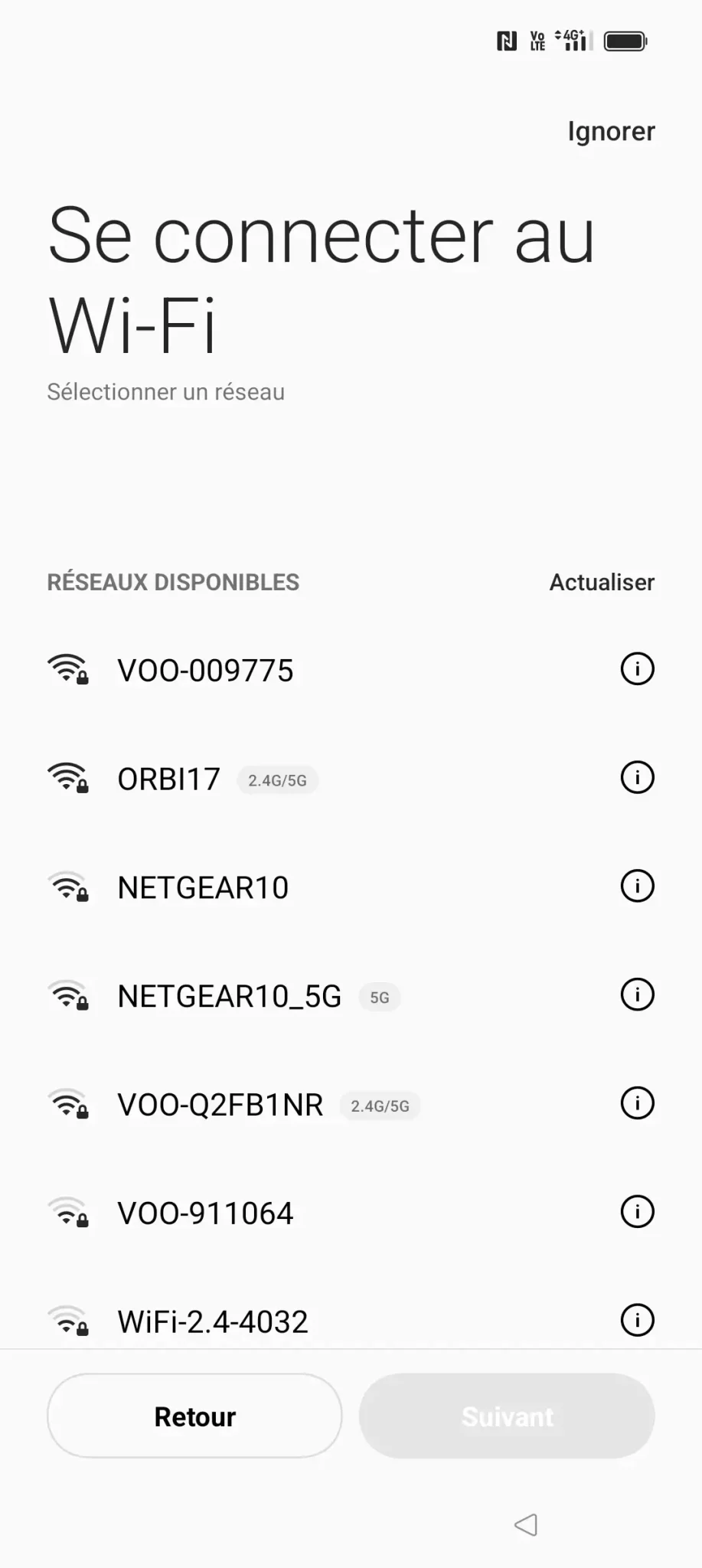Viewport: 702px width, 1568px height.
Task: View info icon for VOO-Q2FB1NR
Action: [637, 1103]
